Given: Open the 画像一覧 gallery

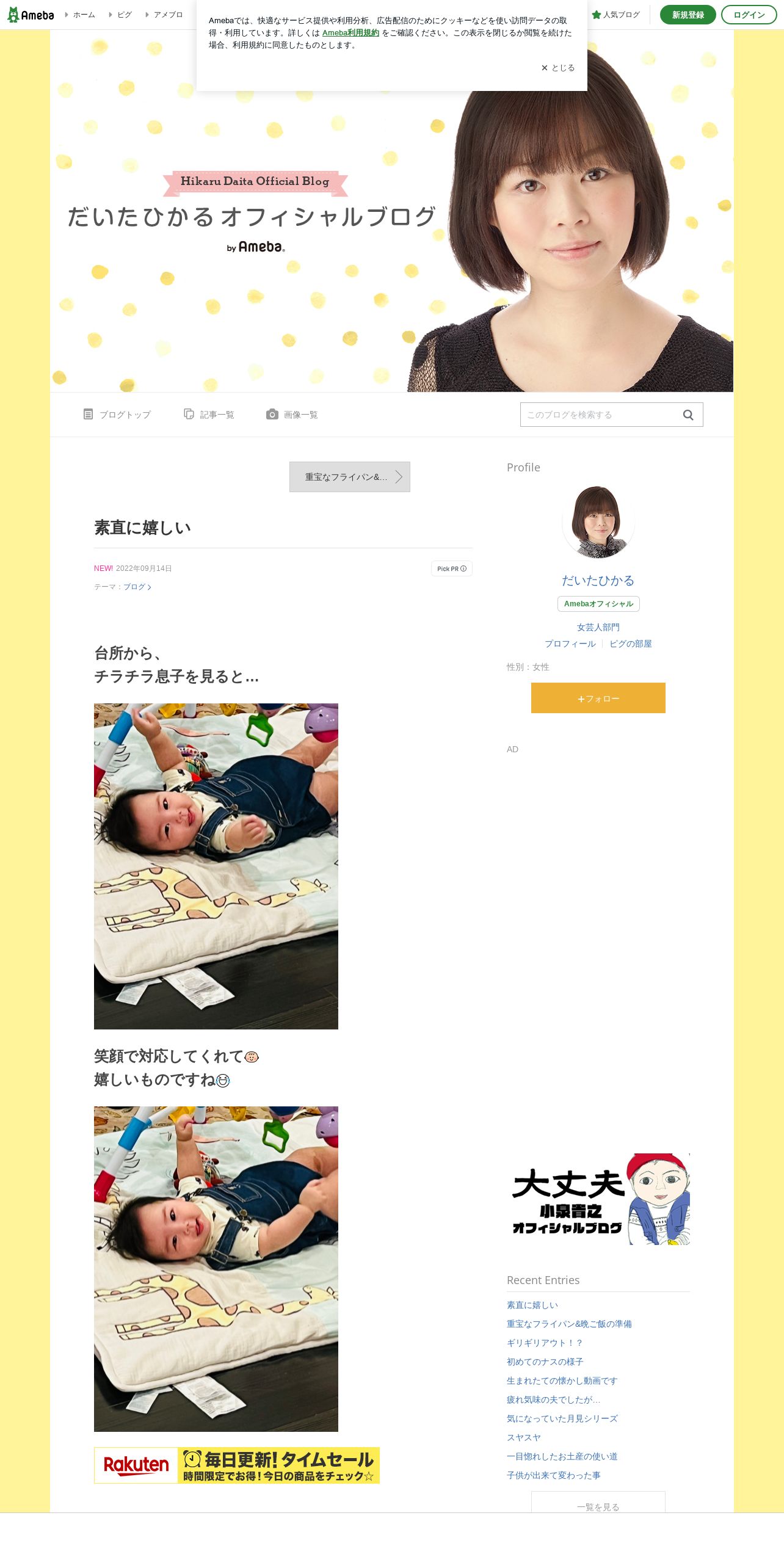Looking at the screenshot, I should pos(292,415).
